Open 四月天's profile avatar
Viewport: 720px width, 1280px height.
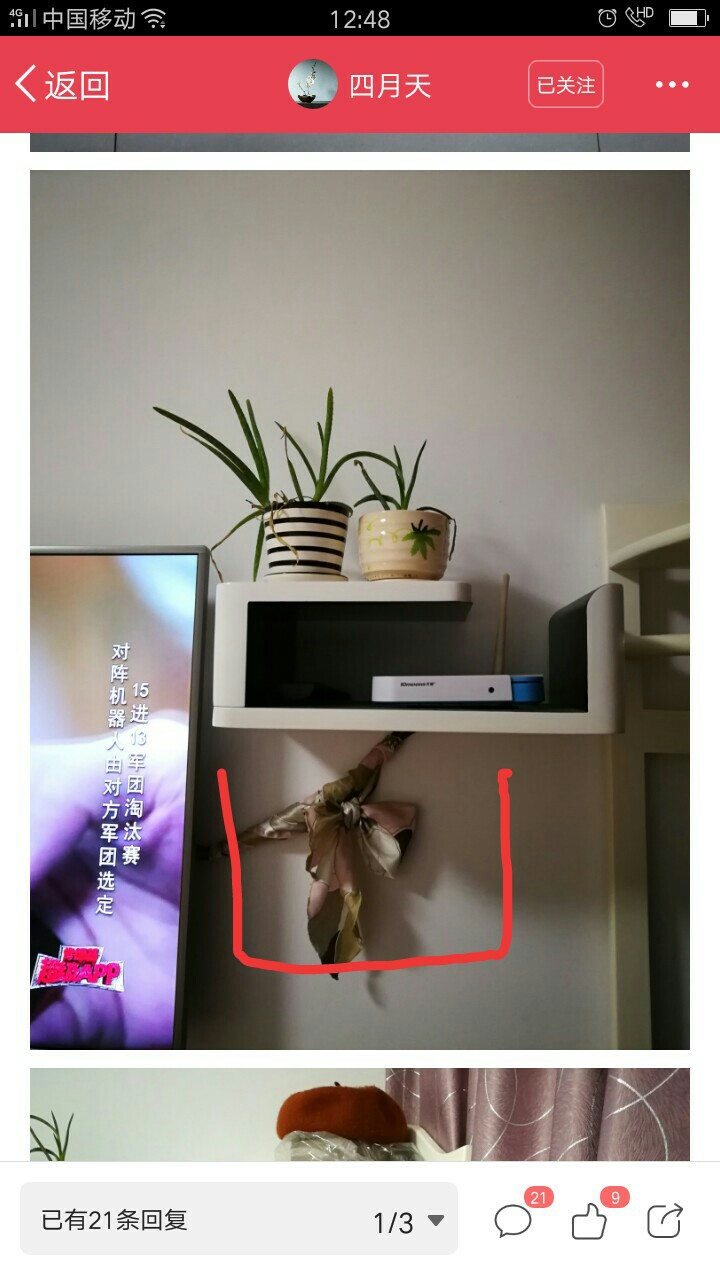(313, 84)
